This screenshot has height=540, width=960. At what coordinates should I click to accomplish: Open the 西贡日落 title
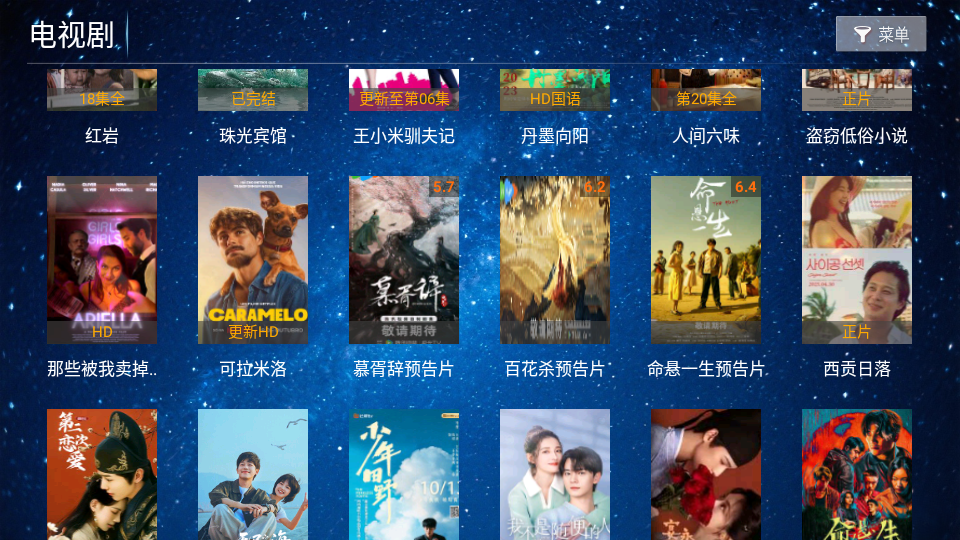tap(857, 260)
